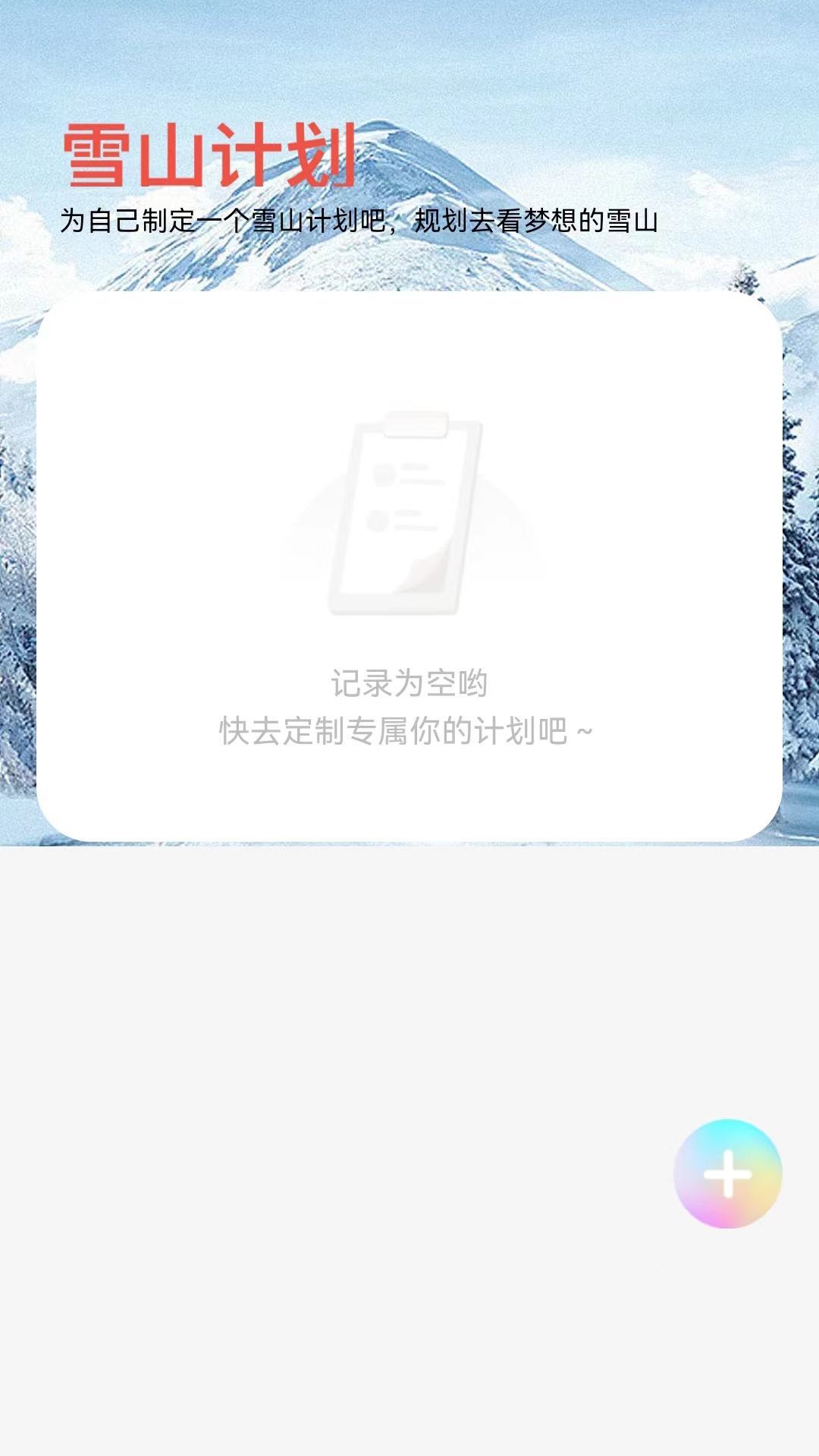Click the 记录为空哟 empty message

pyautogui.click(x=409, y=682)
